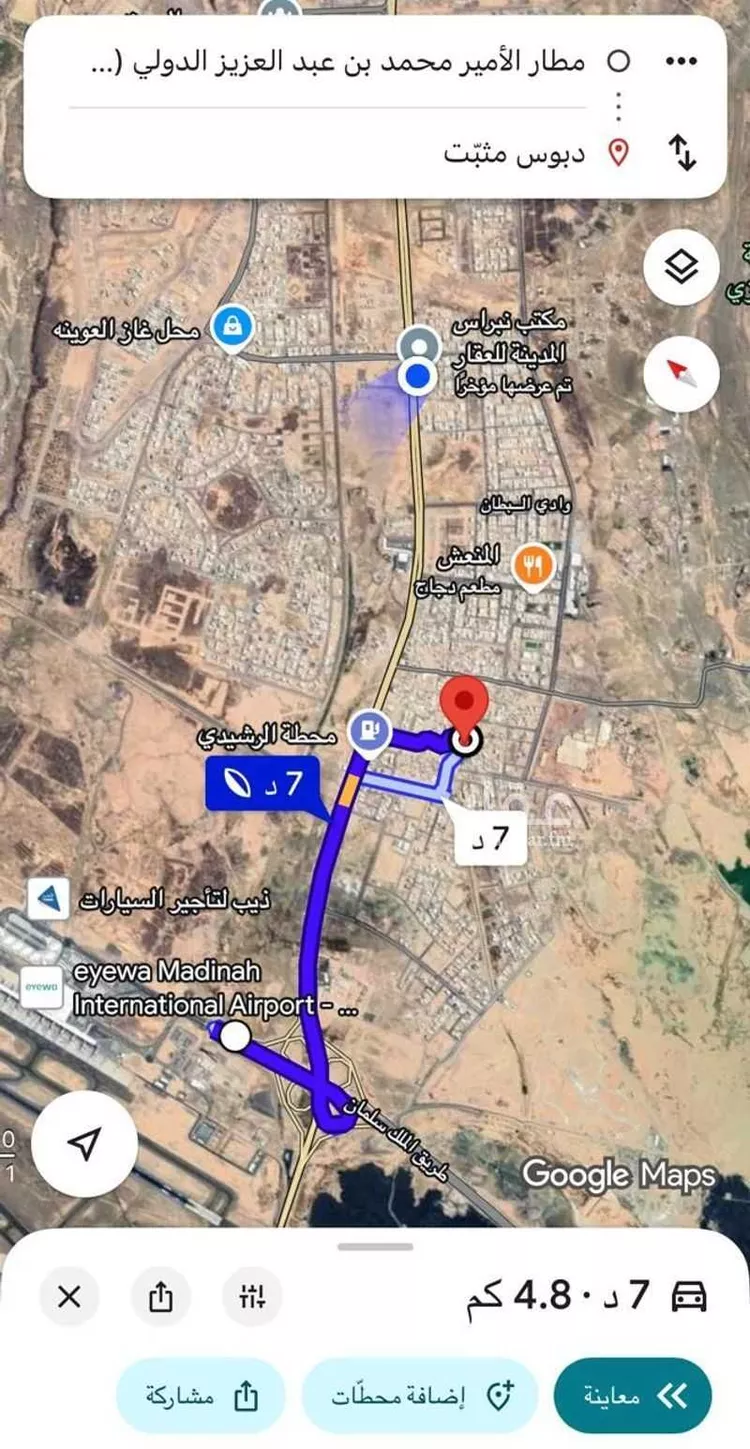Open the map layers picker

tap(682, 267)
